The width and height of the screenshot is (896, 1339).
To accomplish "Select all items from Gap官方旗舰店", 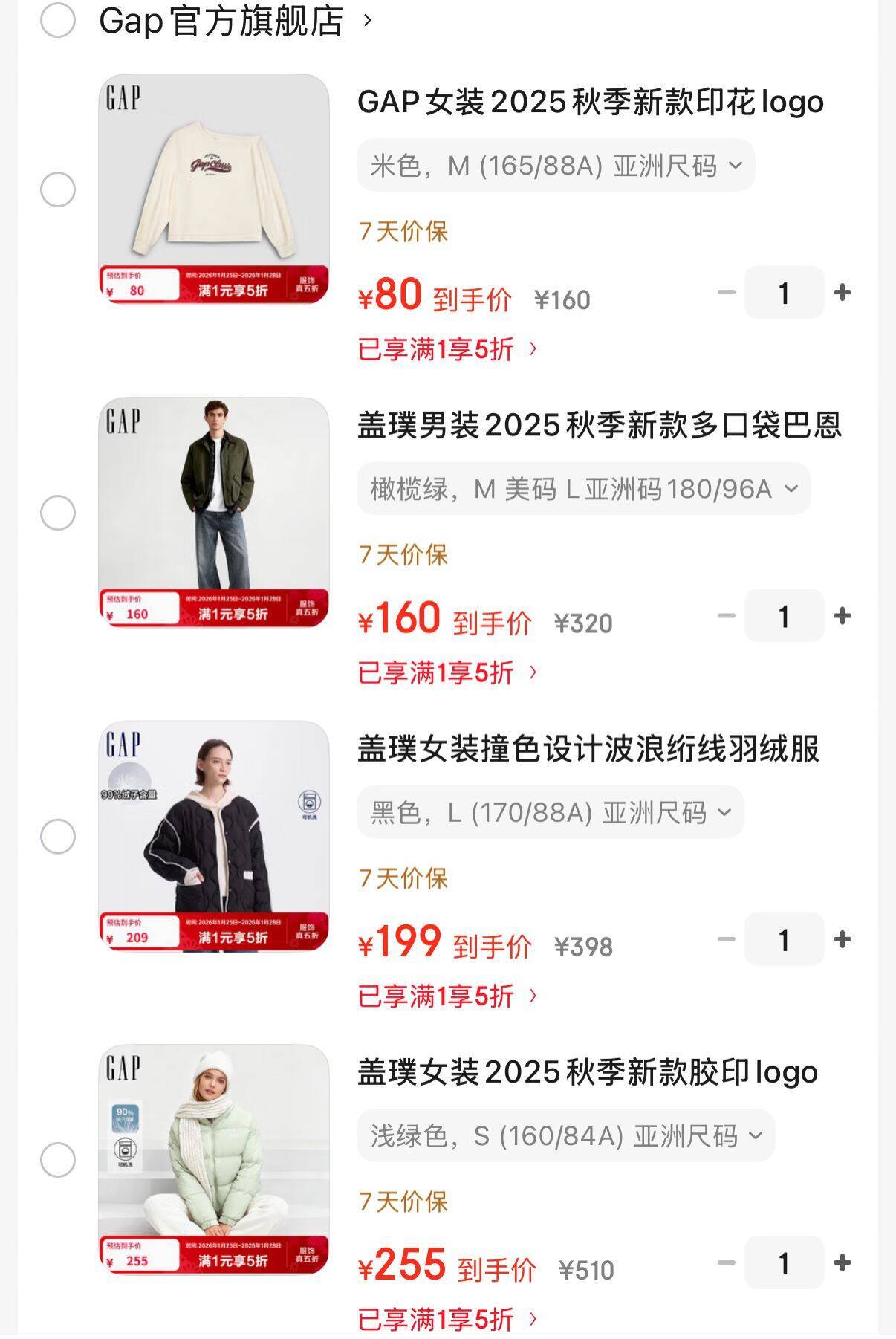I will [58, 20].
